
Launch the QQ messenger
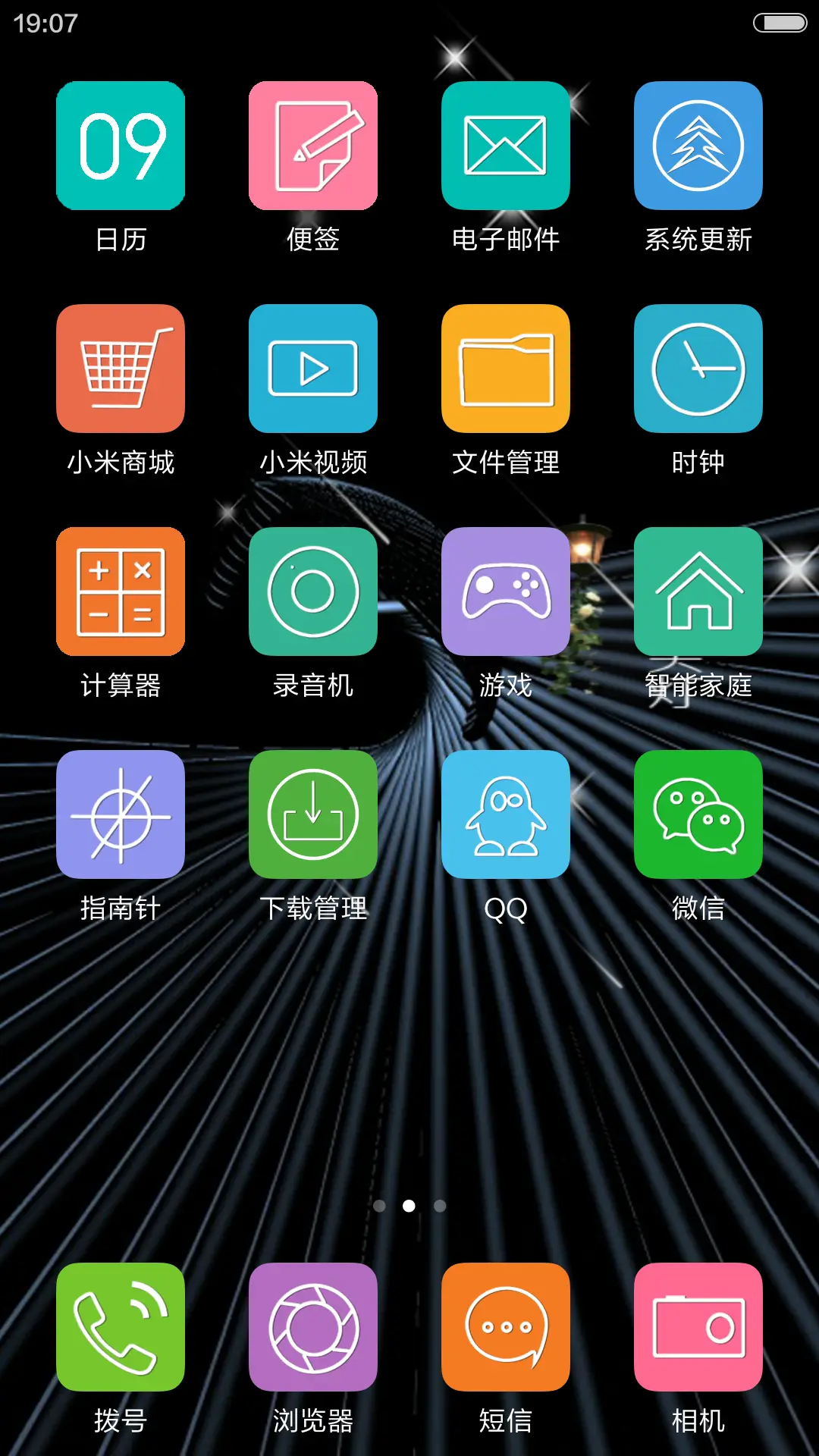point(506,814)
